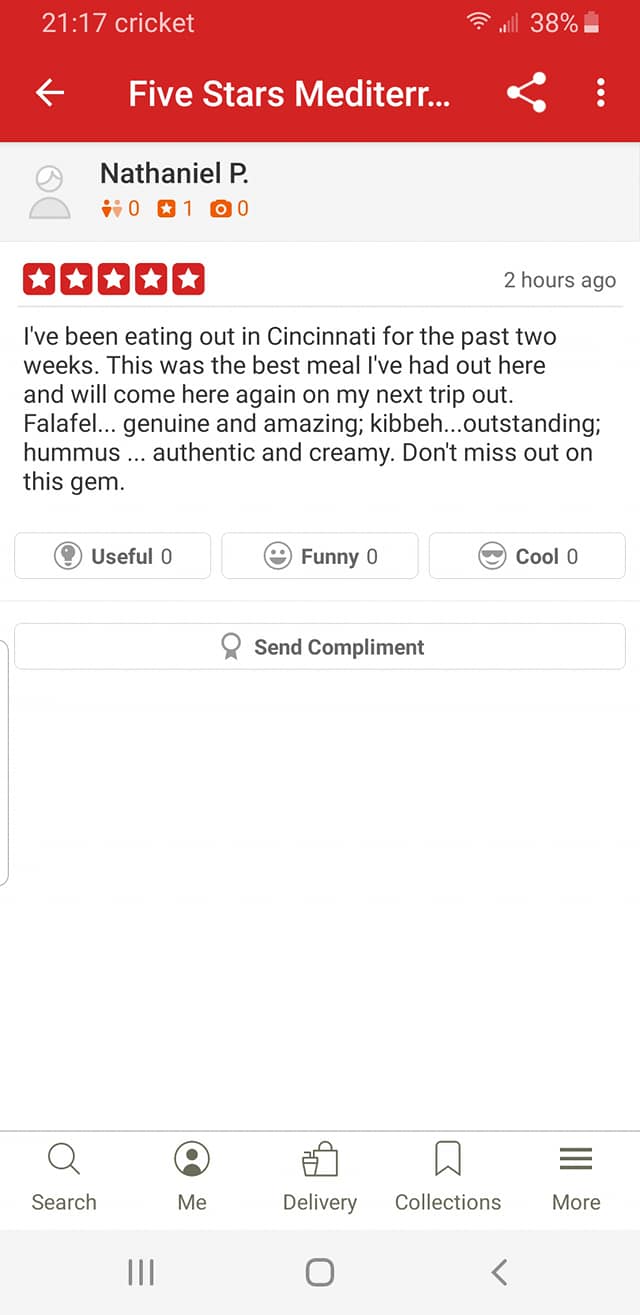Open the Me tab

tap(192, 1176)
